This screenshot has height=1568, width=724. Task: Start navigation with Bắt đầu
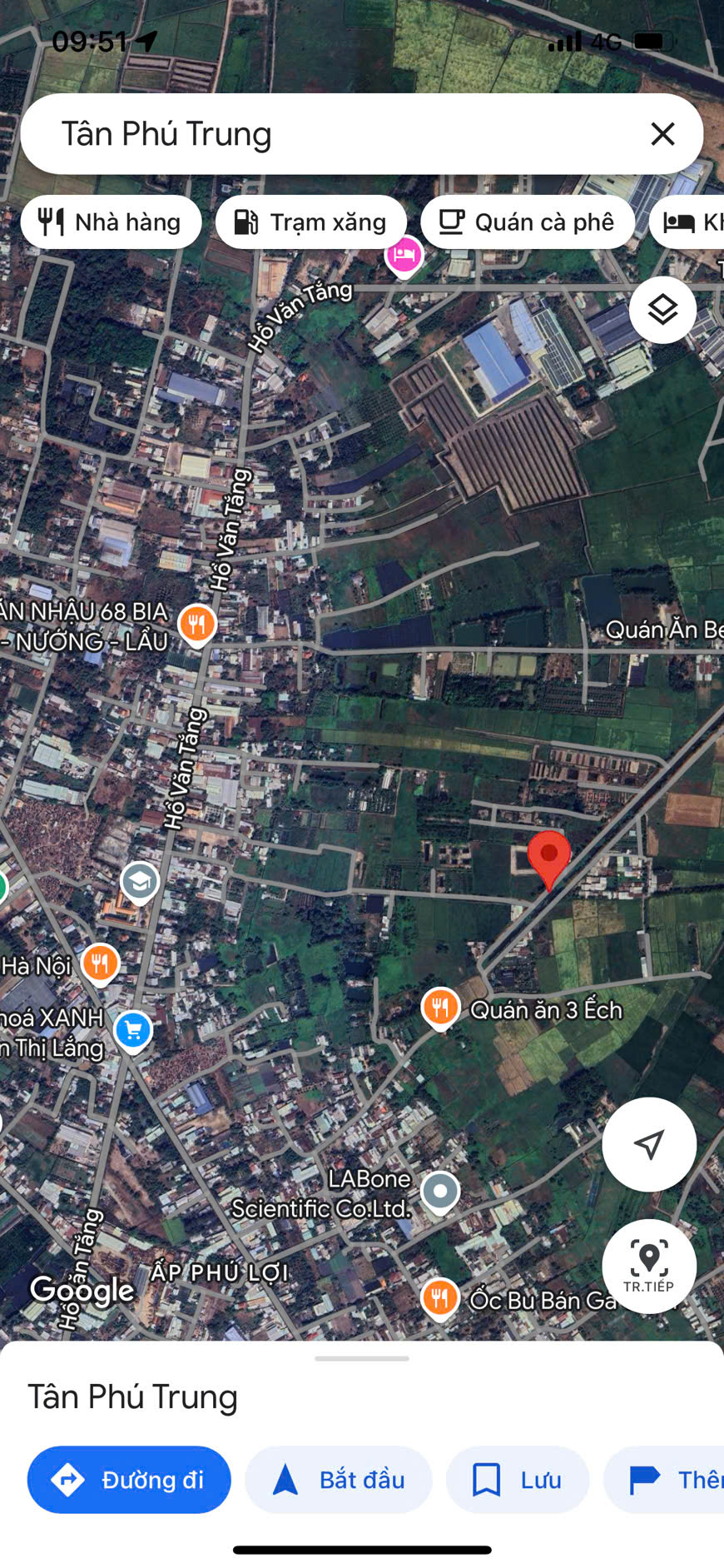click(x=339, y=1480)
